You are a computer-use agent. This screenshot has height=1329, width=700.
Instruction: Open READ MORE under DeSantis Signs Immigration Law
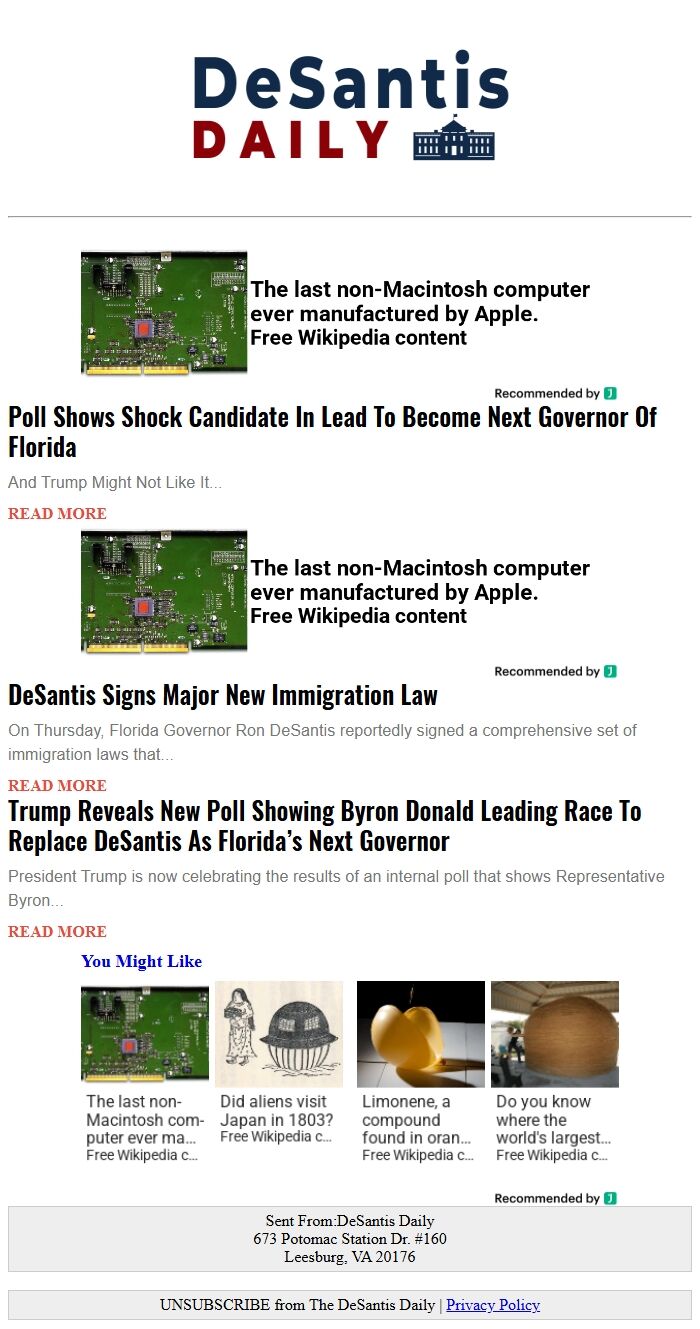click(x=57, y=786)
